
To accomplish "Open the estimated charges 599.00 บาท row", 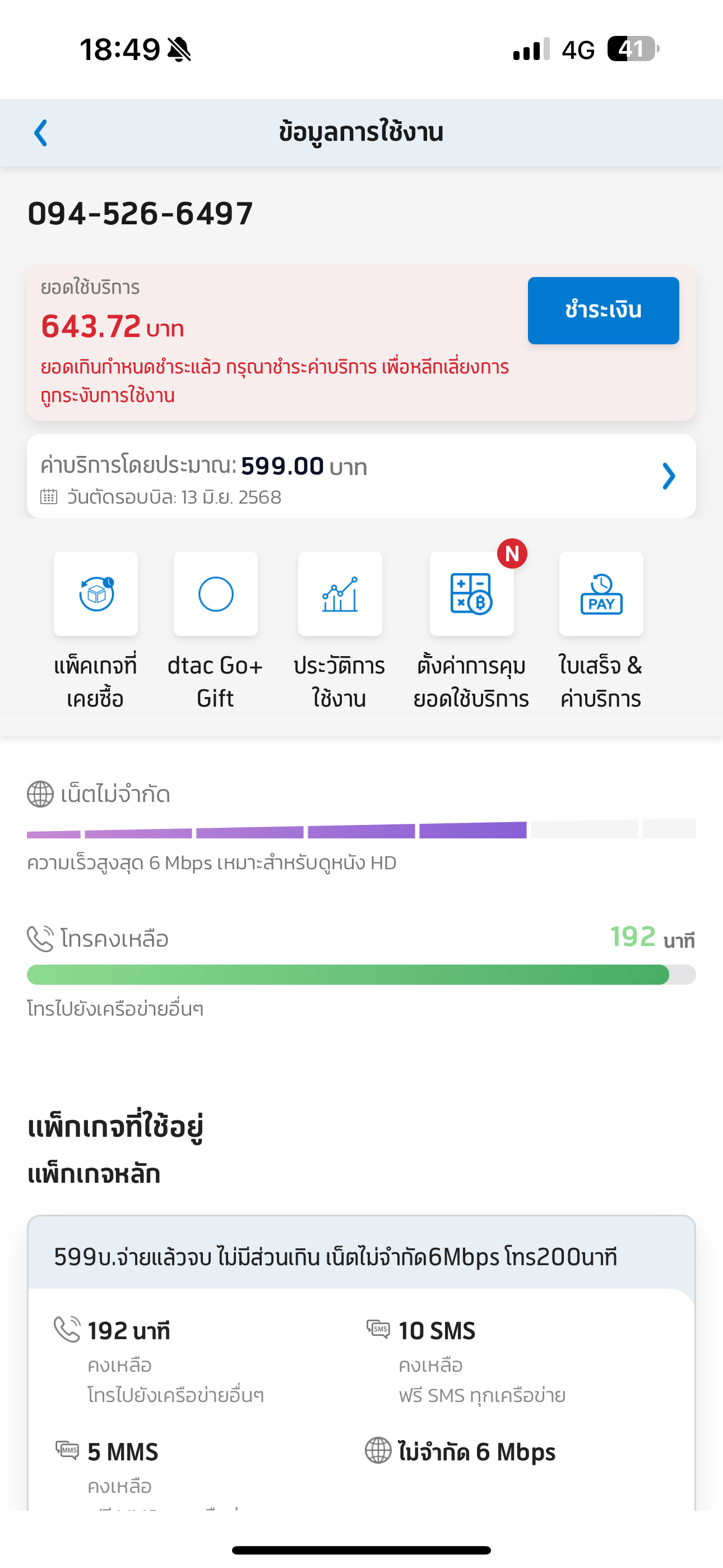I will tap(361, 476).
